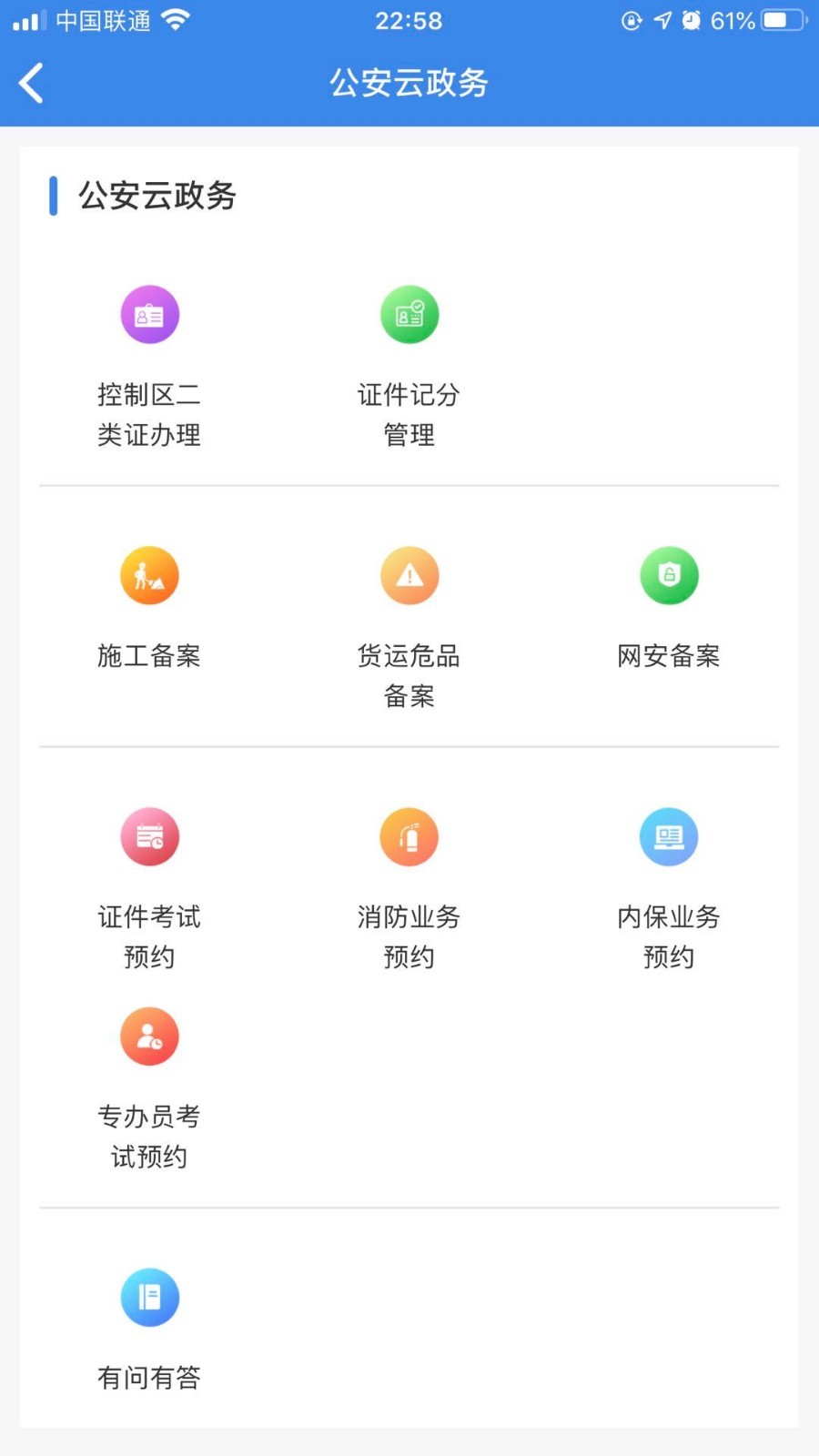Screen dimensions: 819x1456
Task: Open 网安备案 shield icon
Action: [670, 575]
